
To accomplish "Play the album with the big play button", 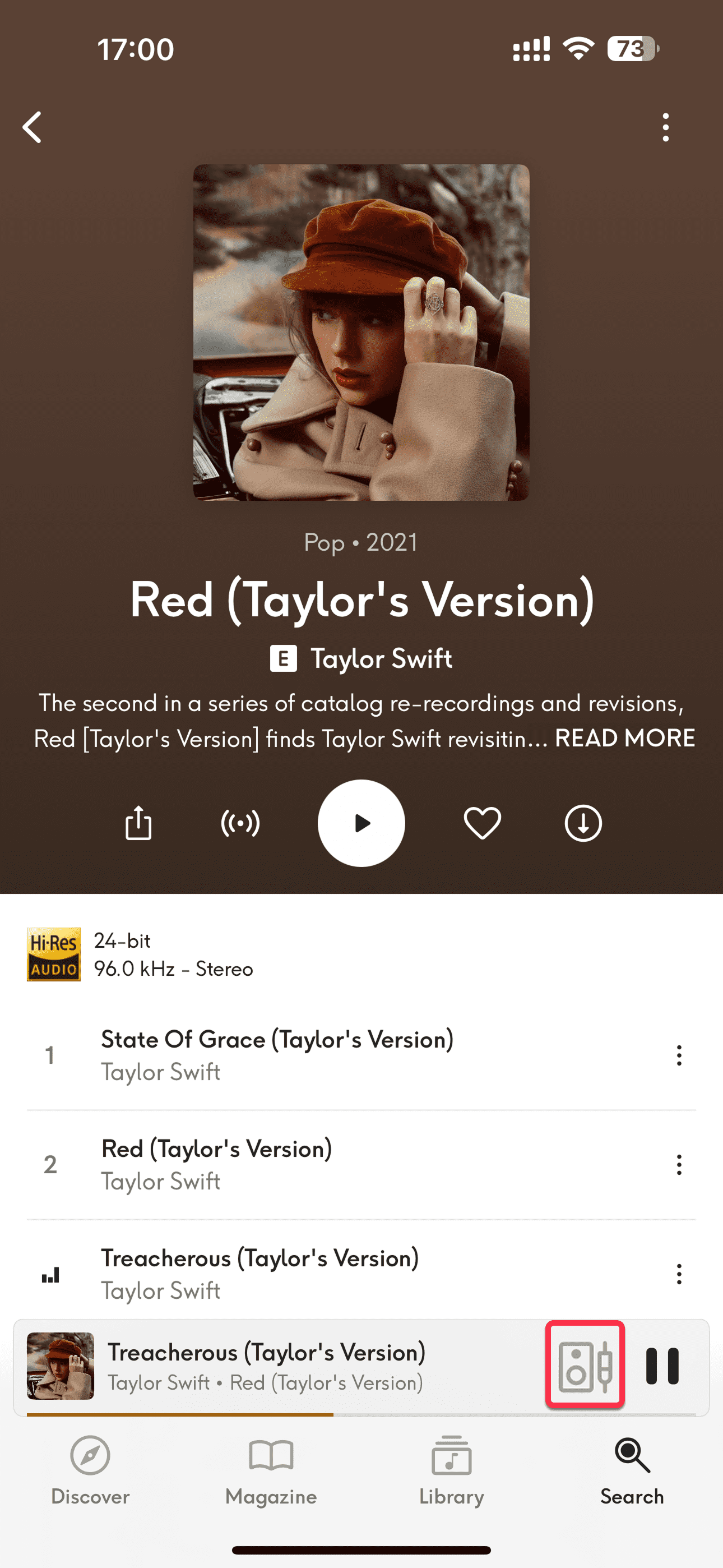I will click(361, 823).
